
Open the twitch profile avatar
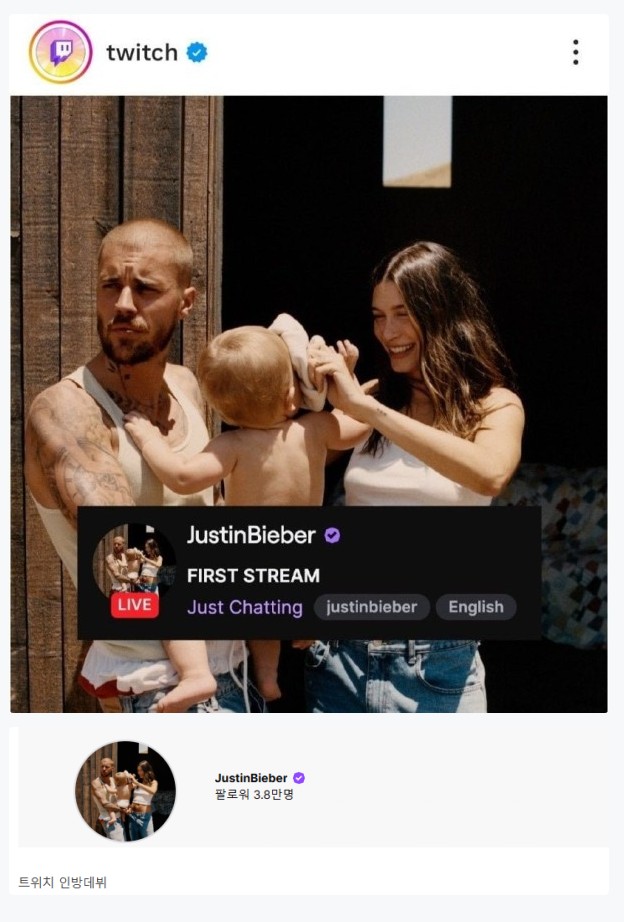60,52
